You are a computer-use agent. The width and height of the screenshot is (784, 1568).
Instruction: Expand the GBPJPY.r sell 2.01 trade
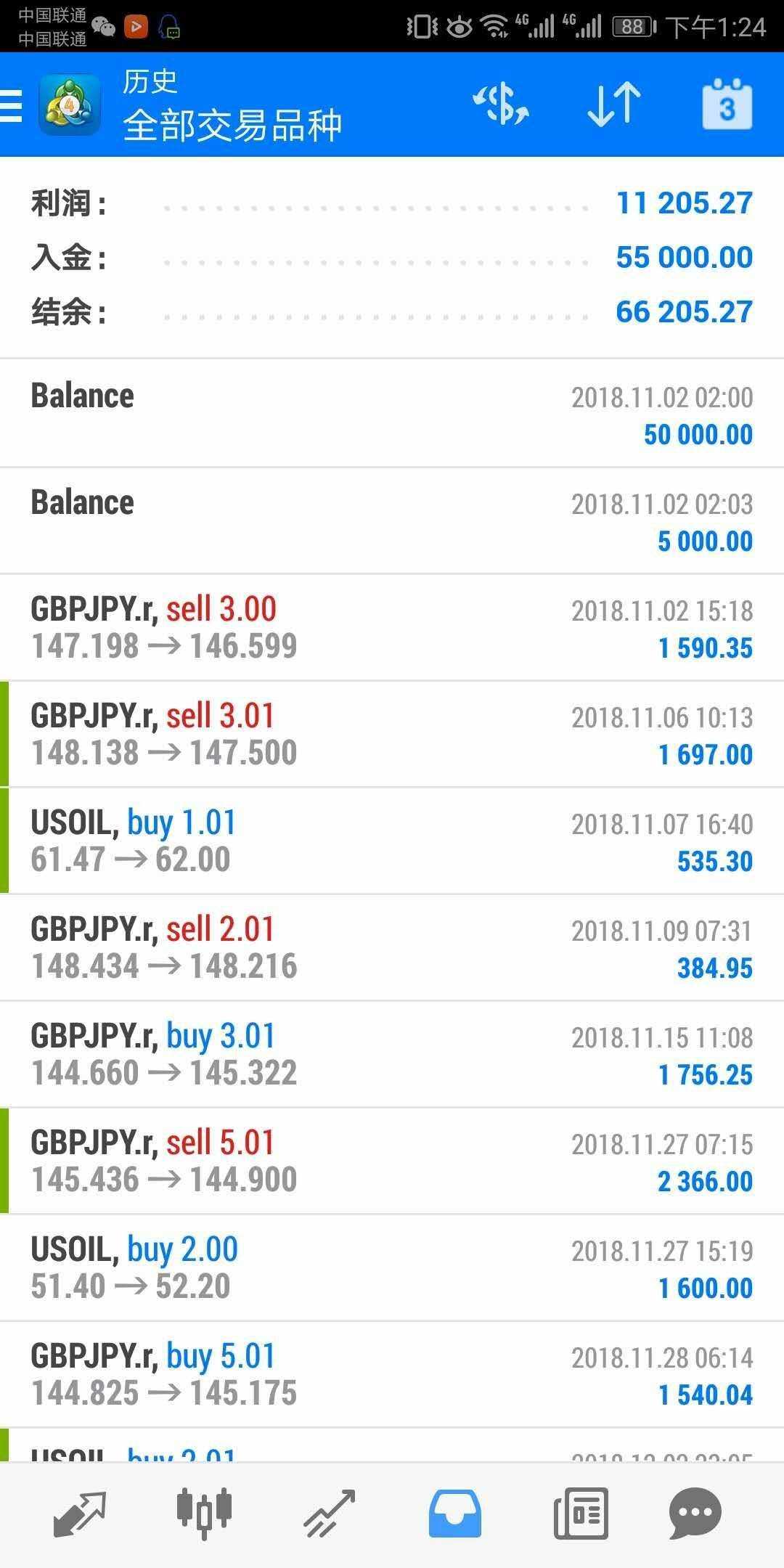point(392,947)
